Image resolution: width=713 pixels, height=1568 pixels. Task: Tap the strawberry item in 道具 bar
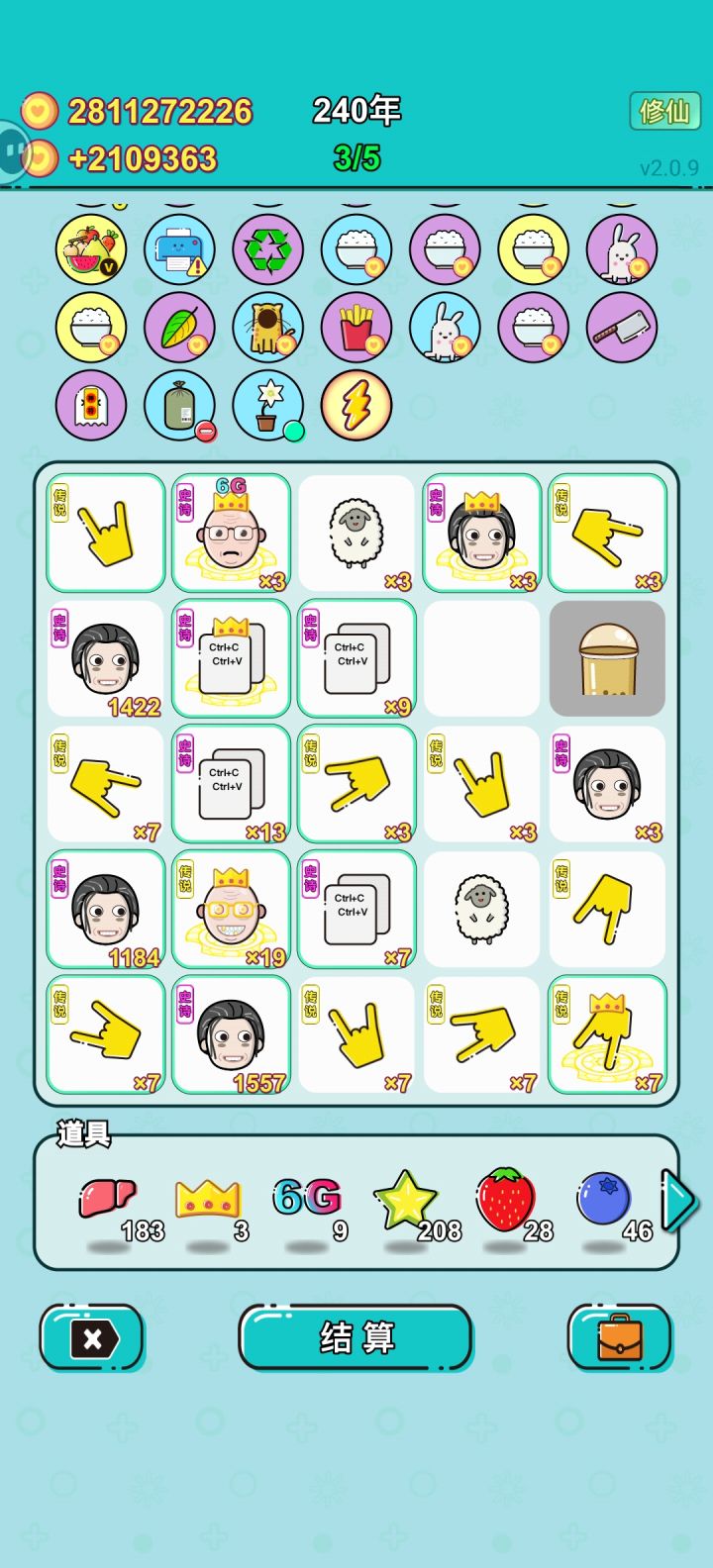(x=505, y=1195)
